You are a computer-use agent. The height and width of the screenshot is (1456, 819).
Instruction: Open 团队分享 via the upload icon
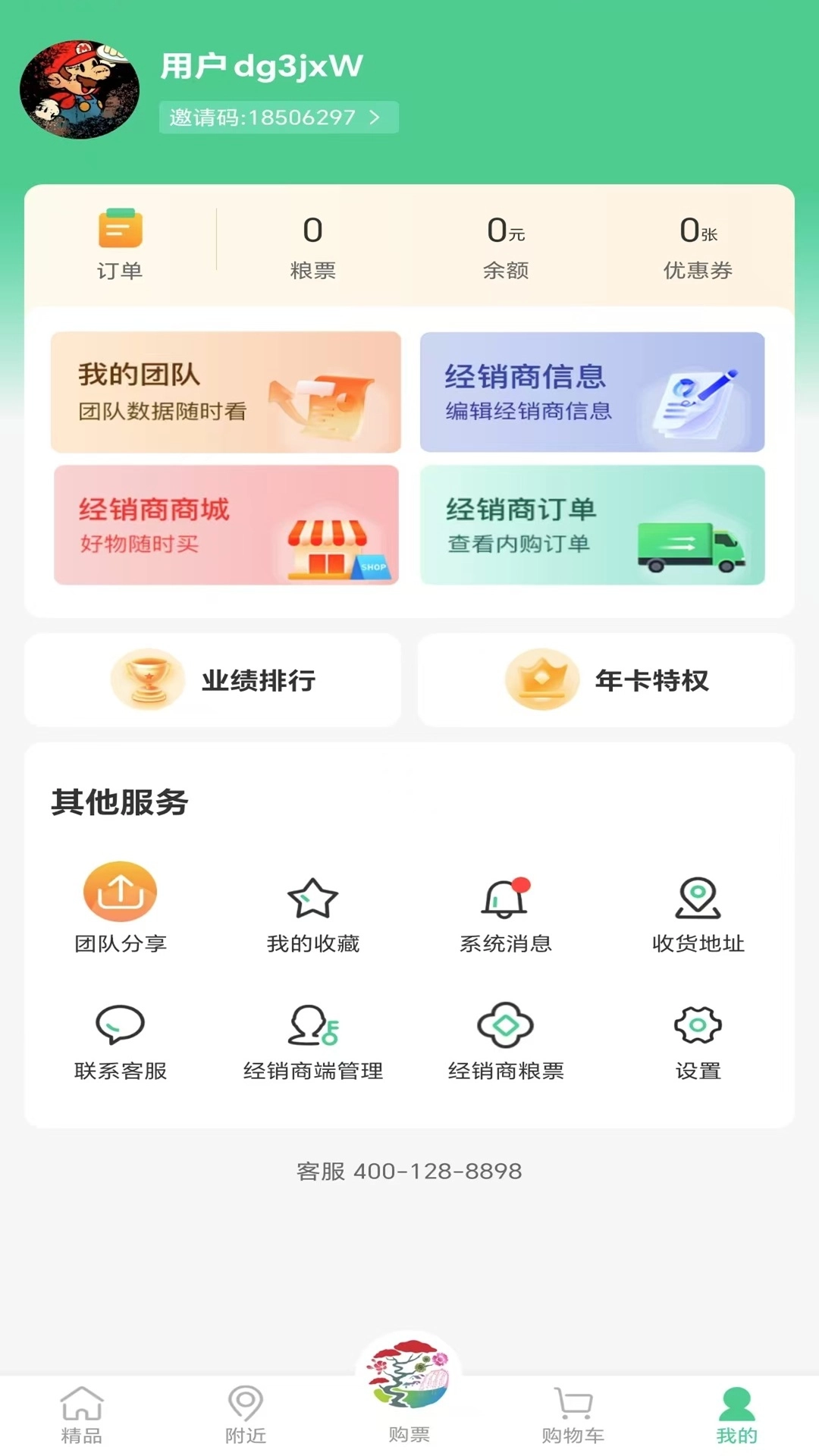121,893
